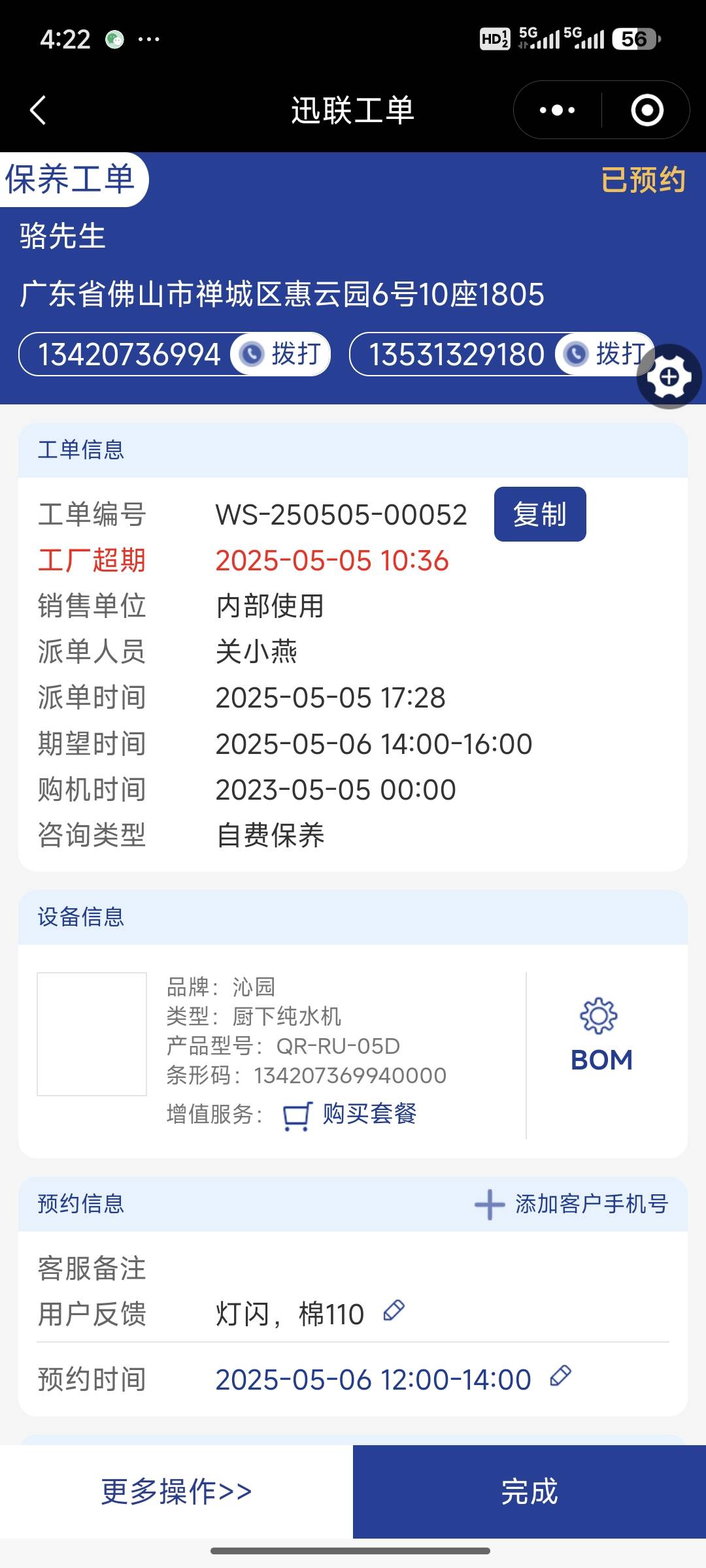Open the mini-program more options menu
Viewport: 706px width, 1568px height.
coord(557,110)
